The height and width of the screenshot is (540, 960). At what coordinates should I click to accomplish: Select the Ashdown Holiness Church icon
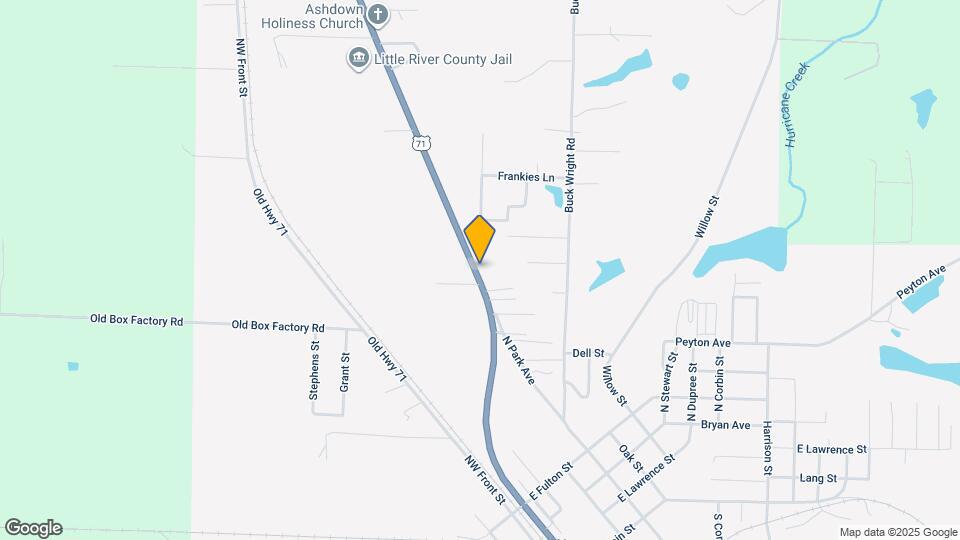pos(378,14)
